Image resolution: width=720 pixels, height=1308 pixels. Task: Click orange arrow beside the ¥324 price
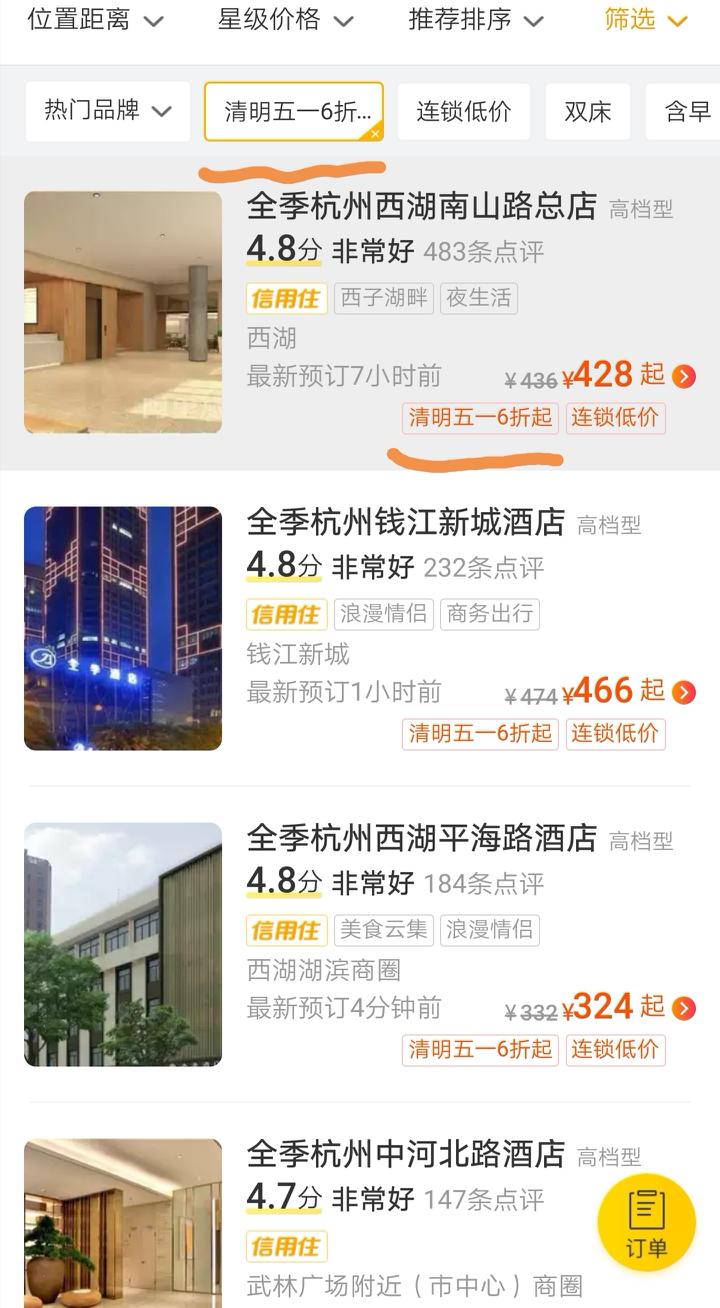(684, 1006)
